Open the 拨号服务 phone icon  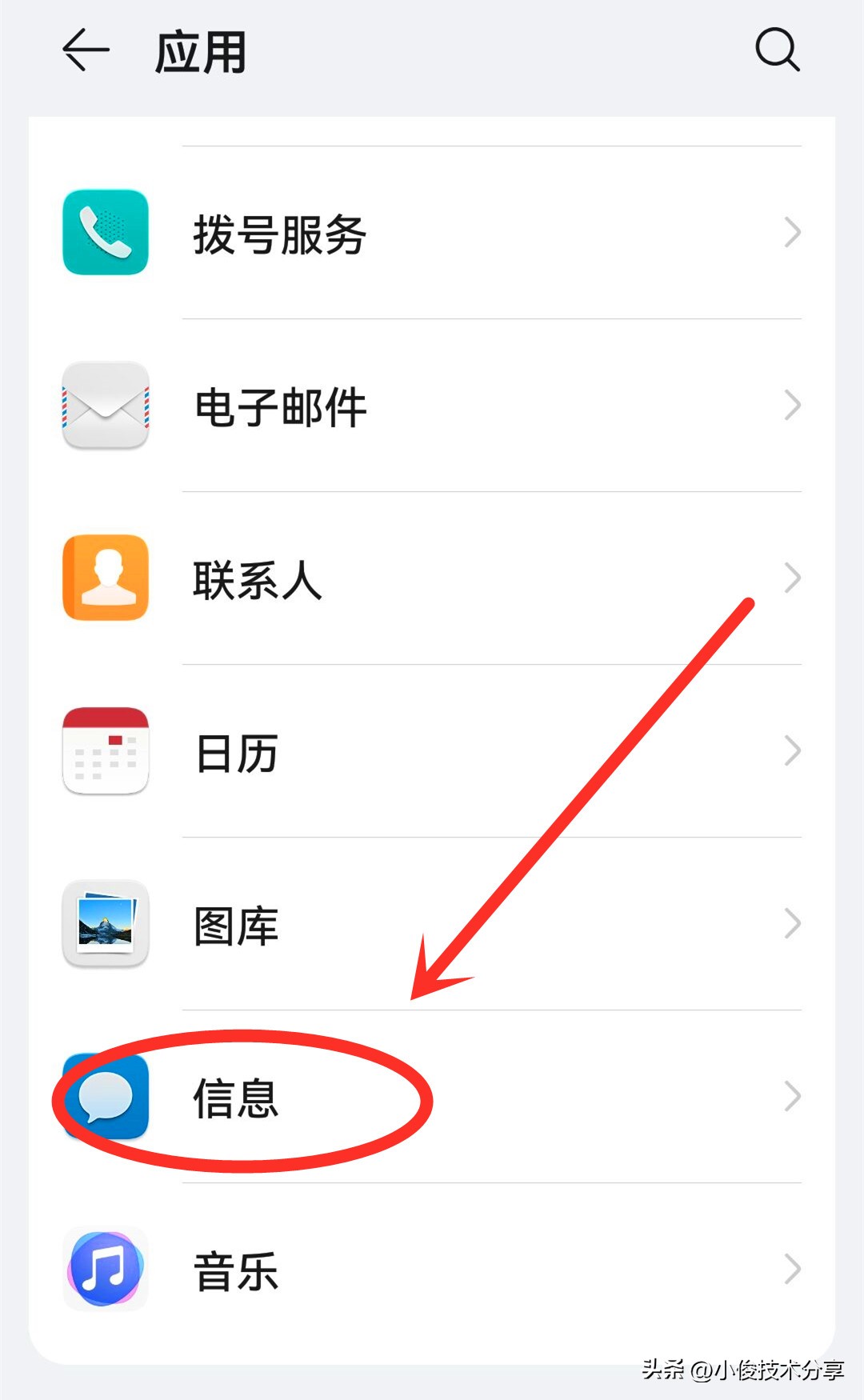[105, 234]
